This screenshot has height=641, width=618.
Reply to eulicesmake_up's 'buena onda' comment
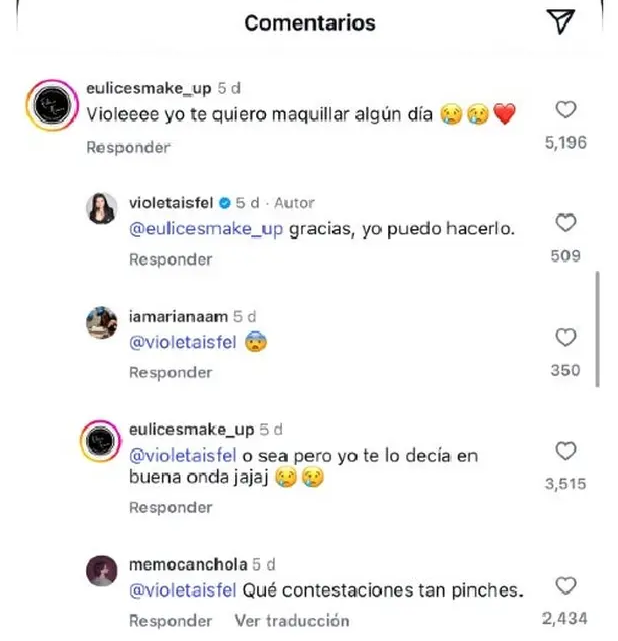tap(170, 507)
